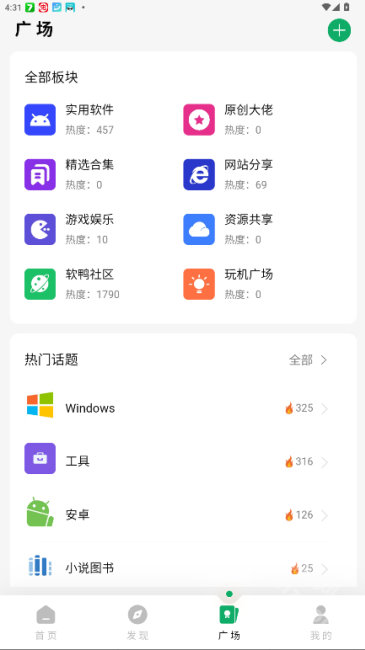View all hot topics via 全部
365x650 pixels.
[x=308, y=360]
